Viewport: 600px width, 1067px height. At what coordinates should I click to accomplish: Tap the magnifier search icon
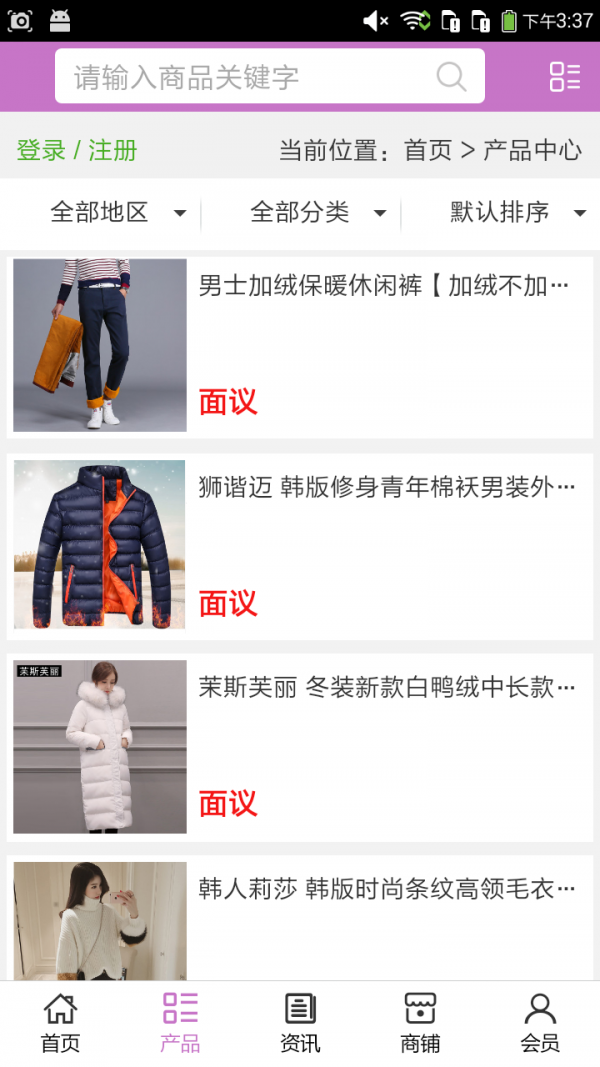pyautogui.click(x=452, y=77)
